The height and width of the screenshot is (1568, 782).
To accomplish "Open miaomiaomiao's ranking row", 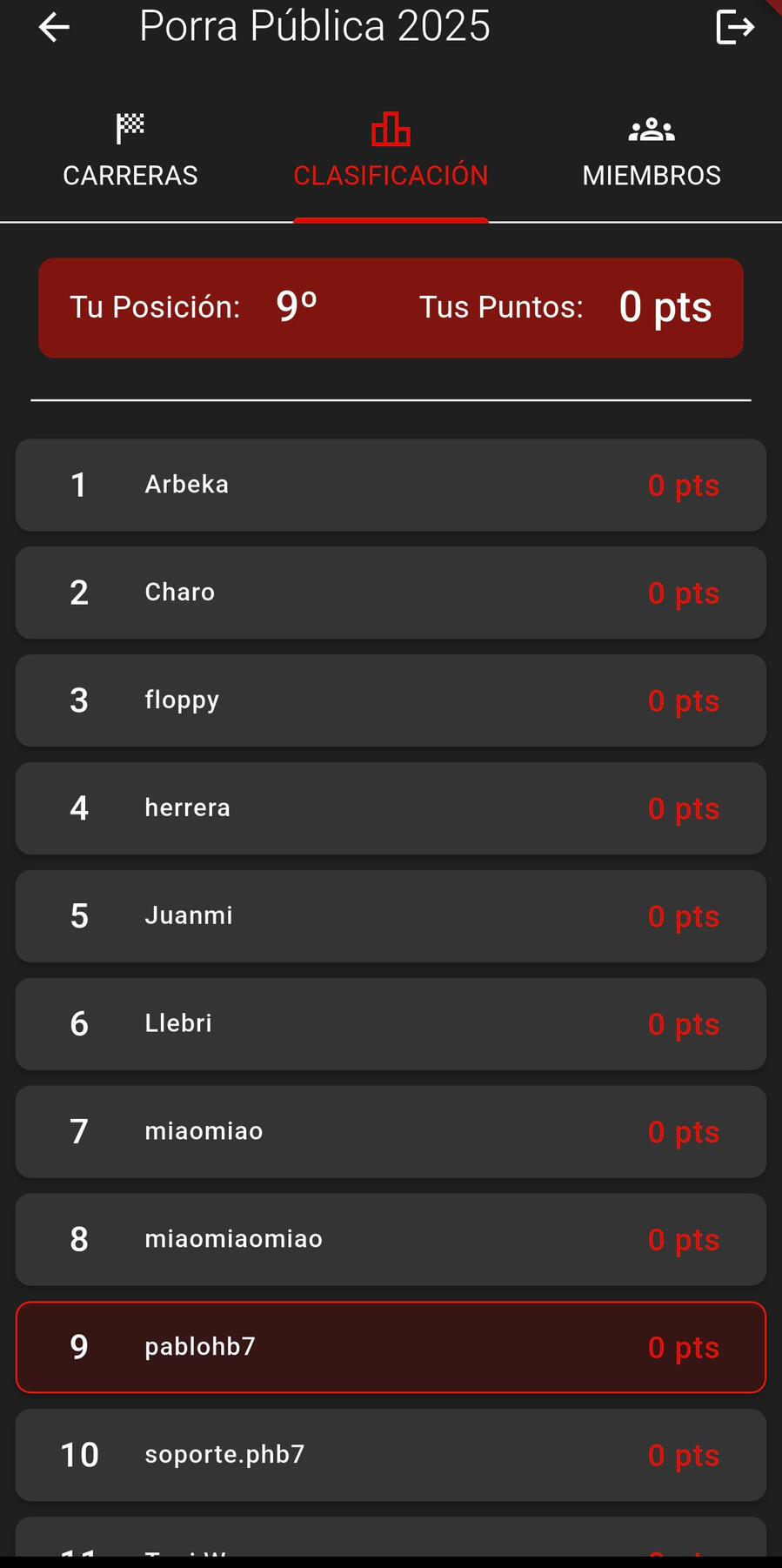I will 391,1240.
